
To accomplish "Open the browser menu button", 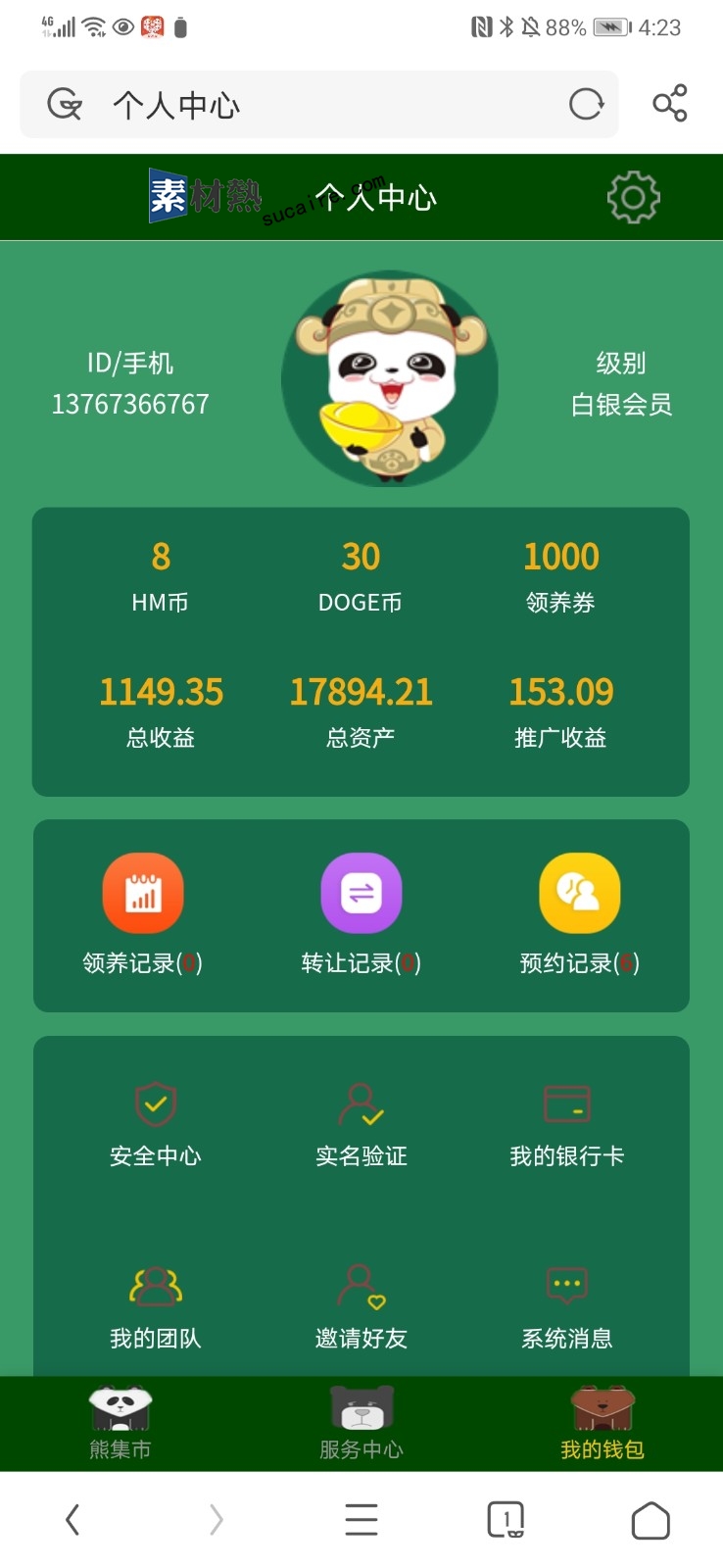I will (x=361, y=1520).
